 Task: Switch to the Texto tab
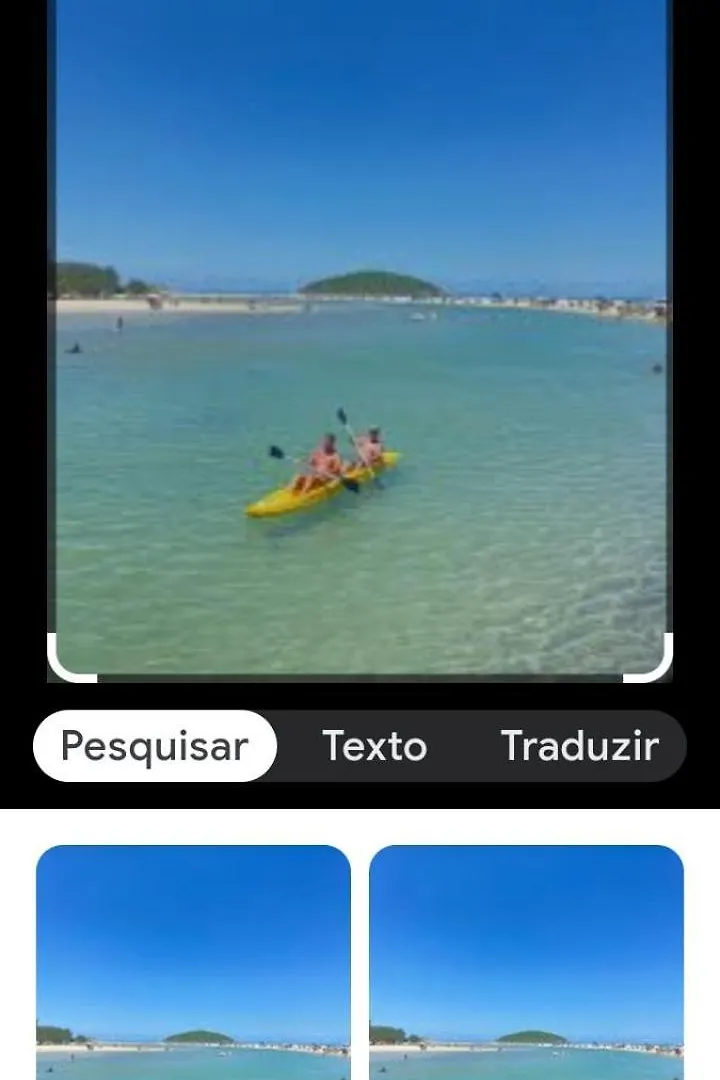coord(374,746)
